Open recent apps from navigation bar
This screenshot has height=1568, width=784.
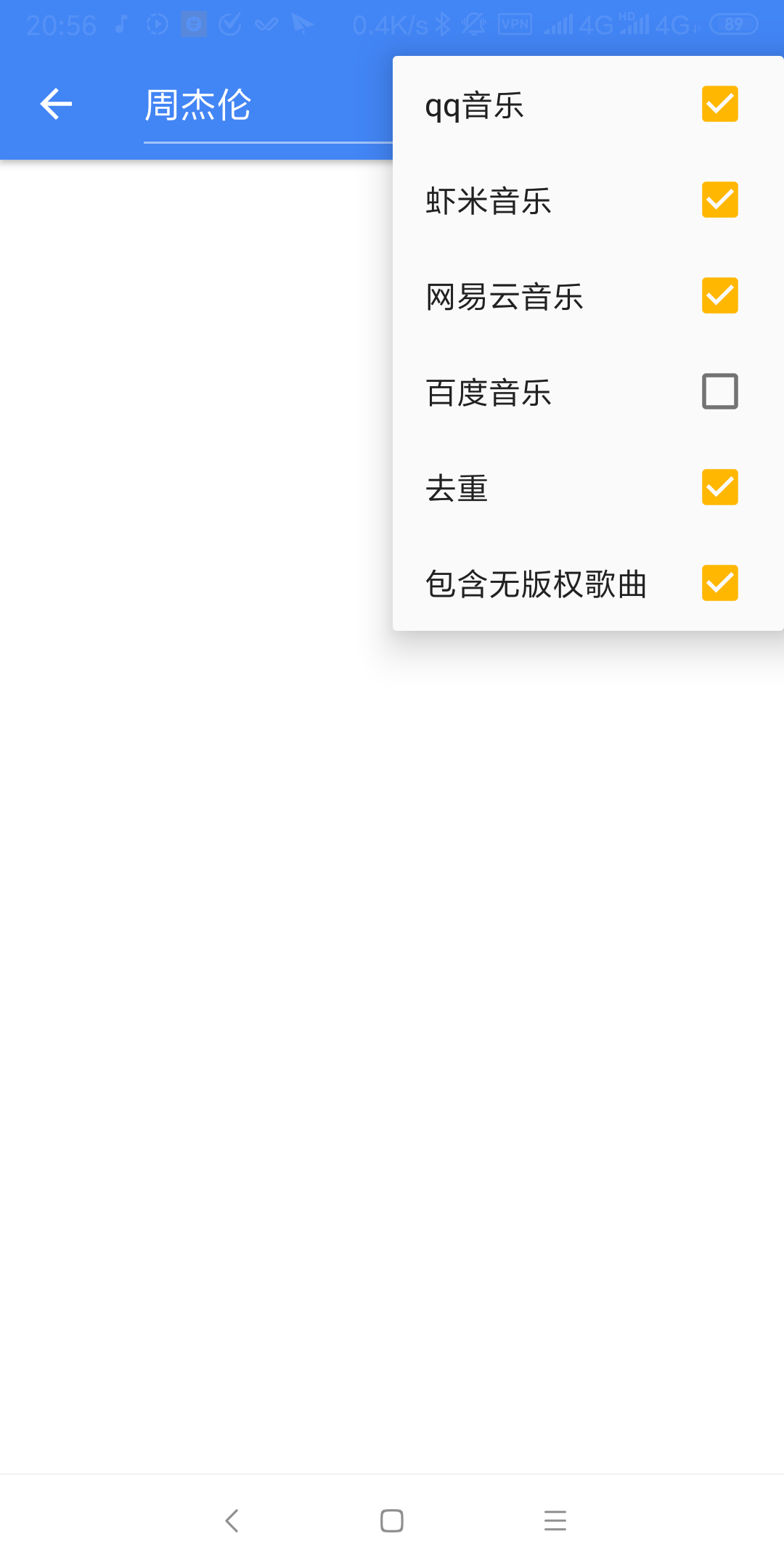point(555,1520)
